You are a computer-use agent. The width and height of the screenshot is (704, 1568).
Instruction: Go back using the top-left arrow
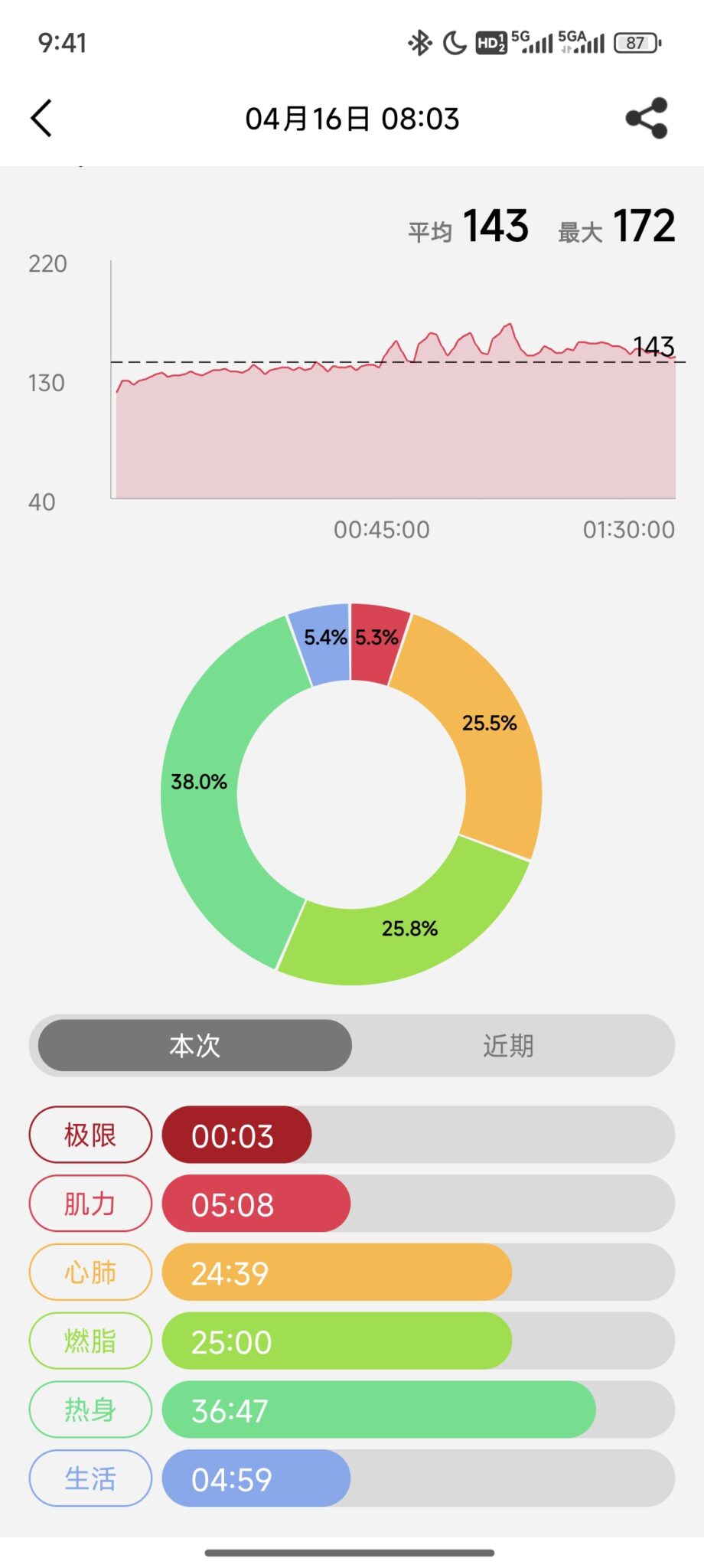(x=42, y=119)
